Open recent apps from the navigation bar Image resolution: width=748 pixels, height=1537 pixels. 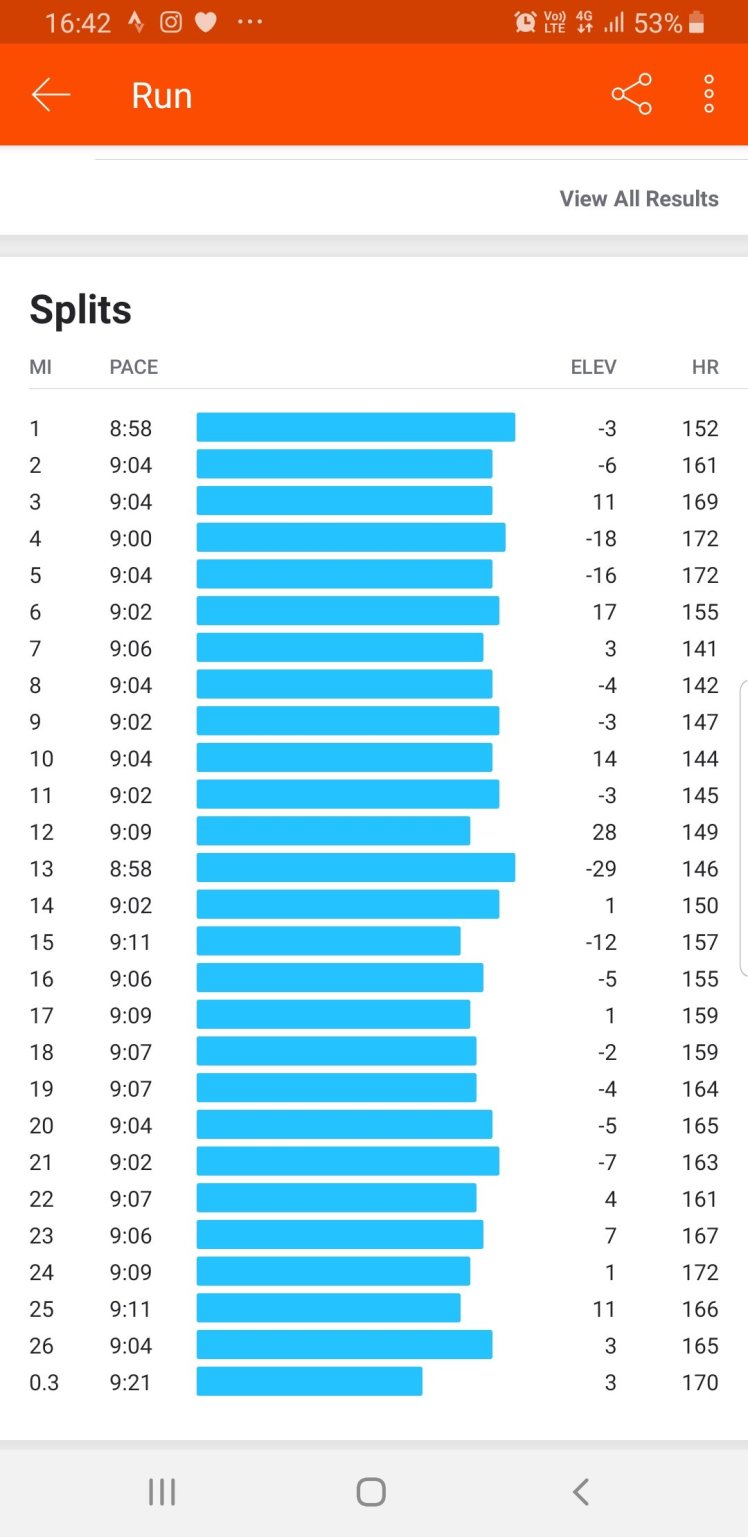pos(162,1492)
